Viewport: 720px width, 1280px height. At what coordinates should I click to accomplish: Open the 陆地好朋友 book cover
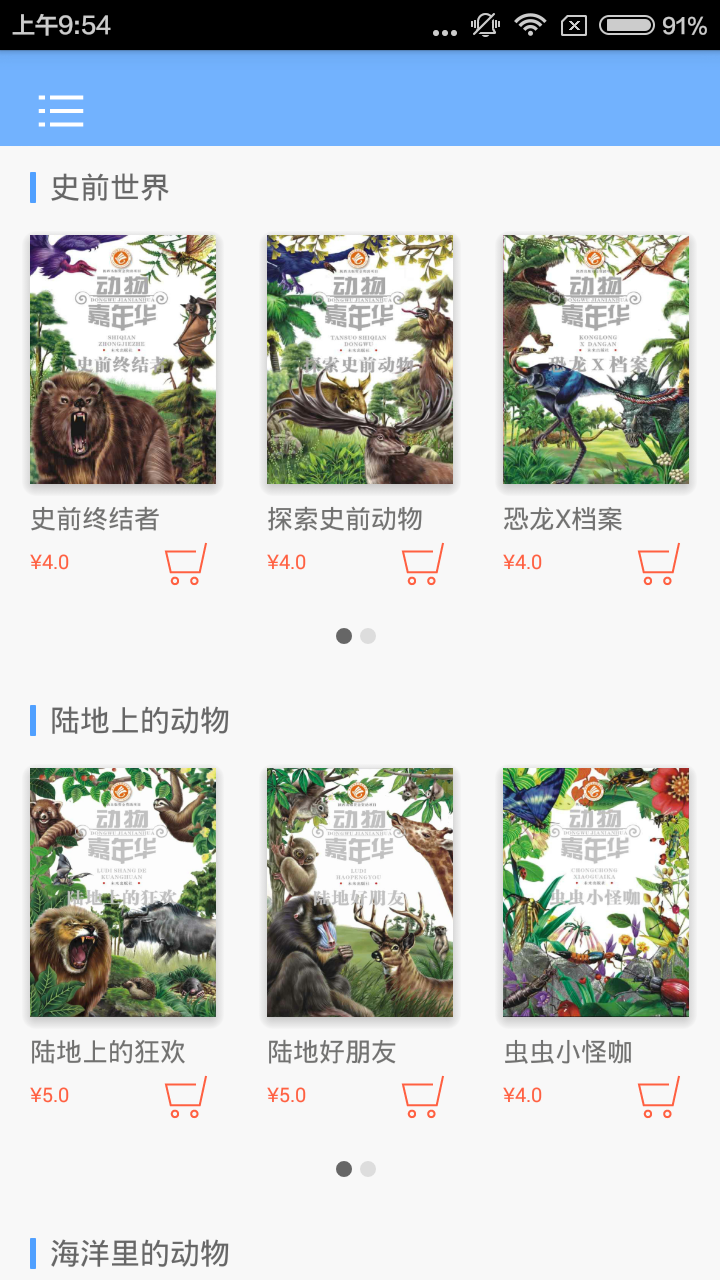[x=360, y=892]
